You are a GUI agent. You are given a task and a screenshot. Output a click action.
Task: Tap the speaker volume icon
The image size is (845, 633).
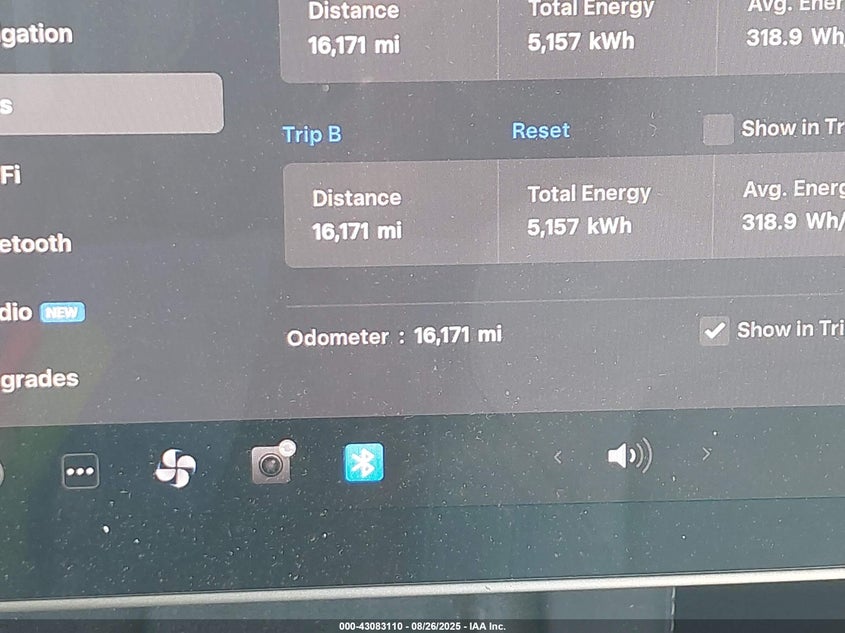(629, 457)
